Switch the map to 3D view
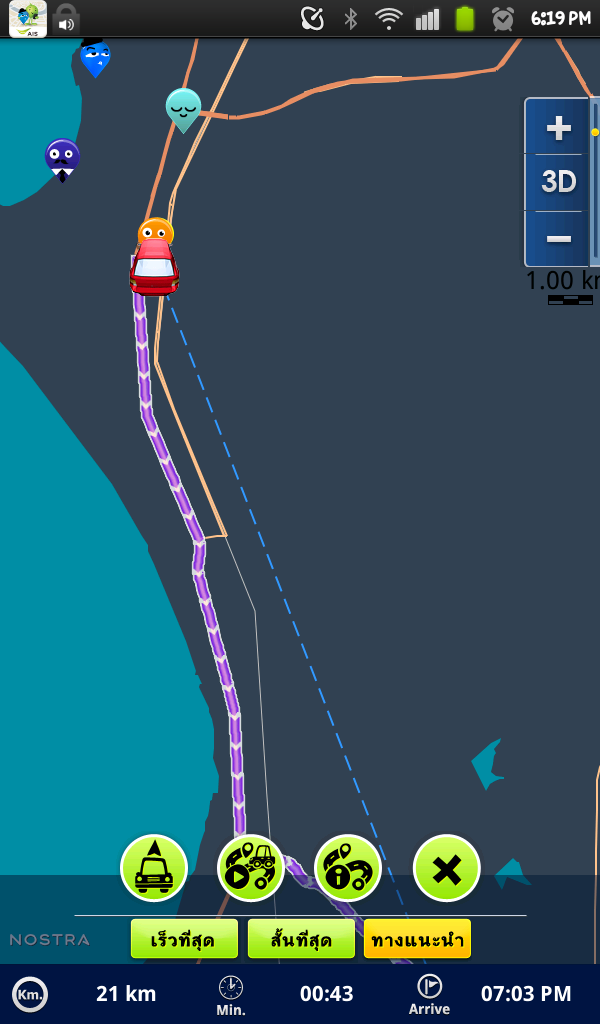This screenshot has height=1024, width=600. [x=558, y=182]
